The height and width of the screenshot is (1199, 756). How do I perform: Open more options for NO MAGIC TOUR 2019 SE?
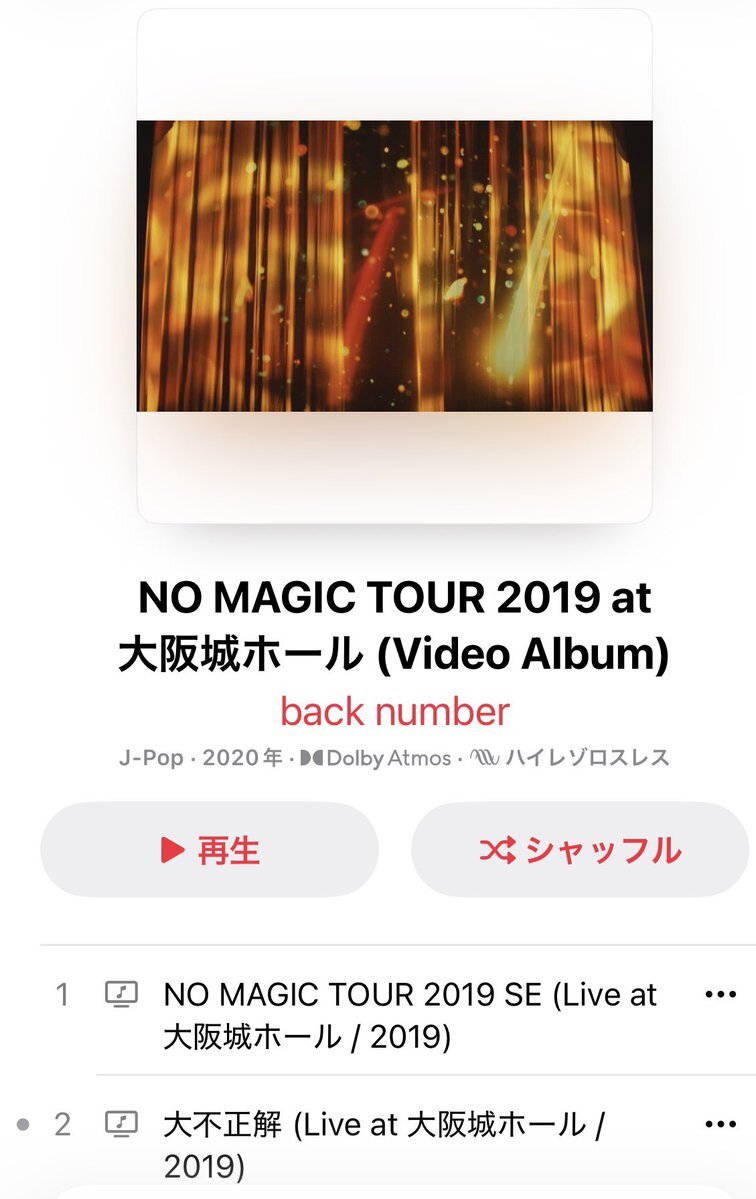point(720,995)
